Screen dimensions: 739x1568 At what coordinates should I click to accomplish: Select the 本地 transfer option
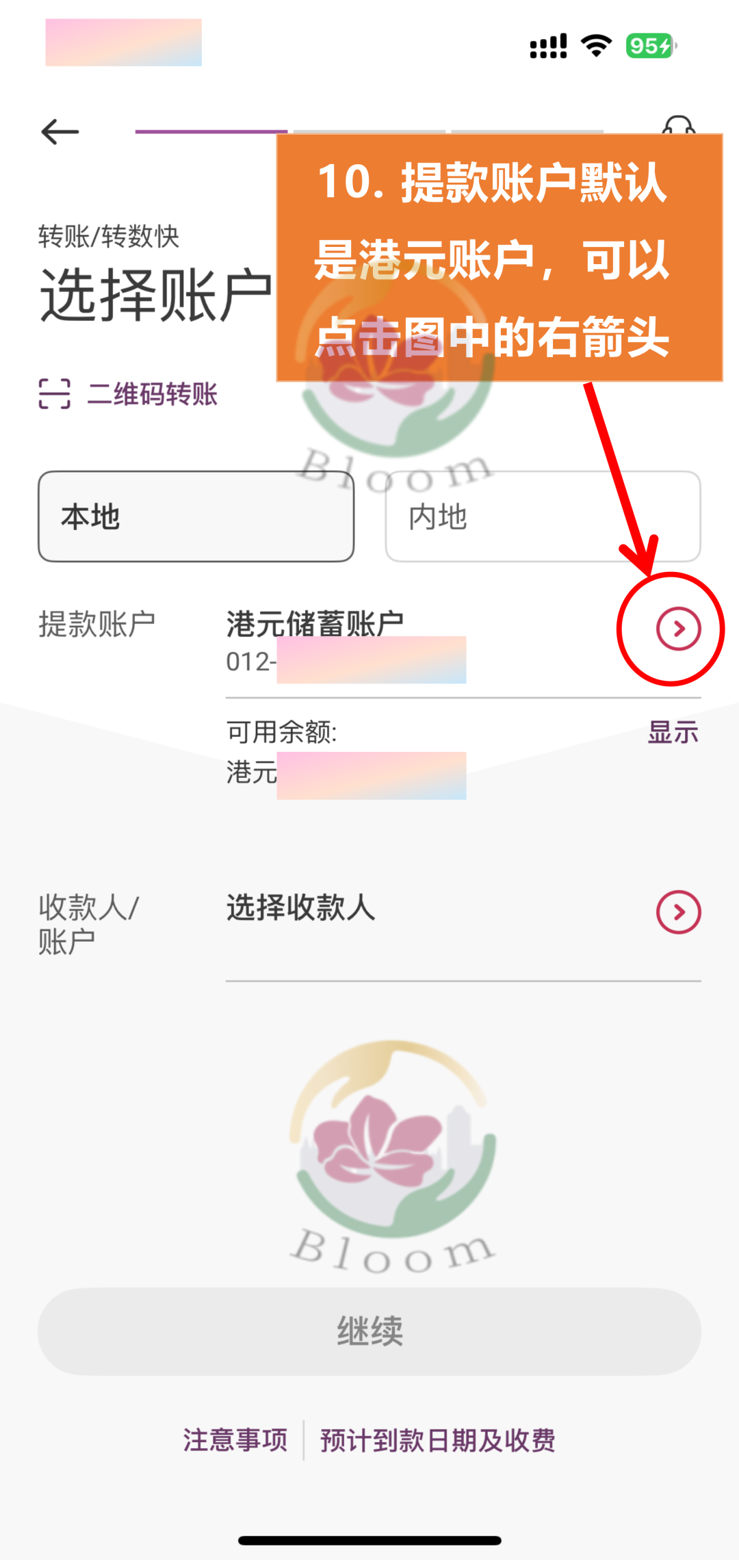click(x=196, y=517)
